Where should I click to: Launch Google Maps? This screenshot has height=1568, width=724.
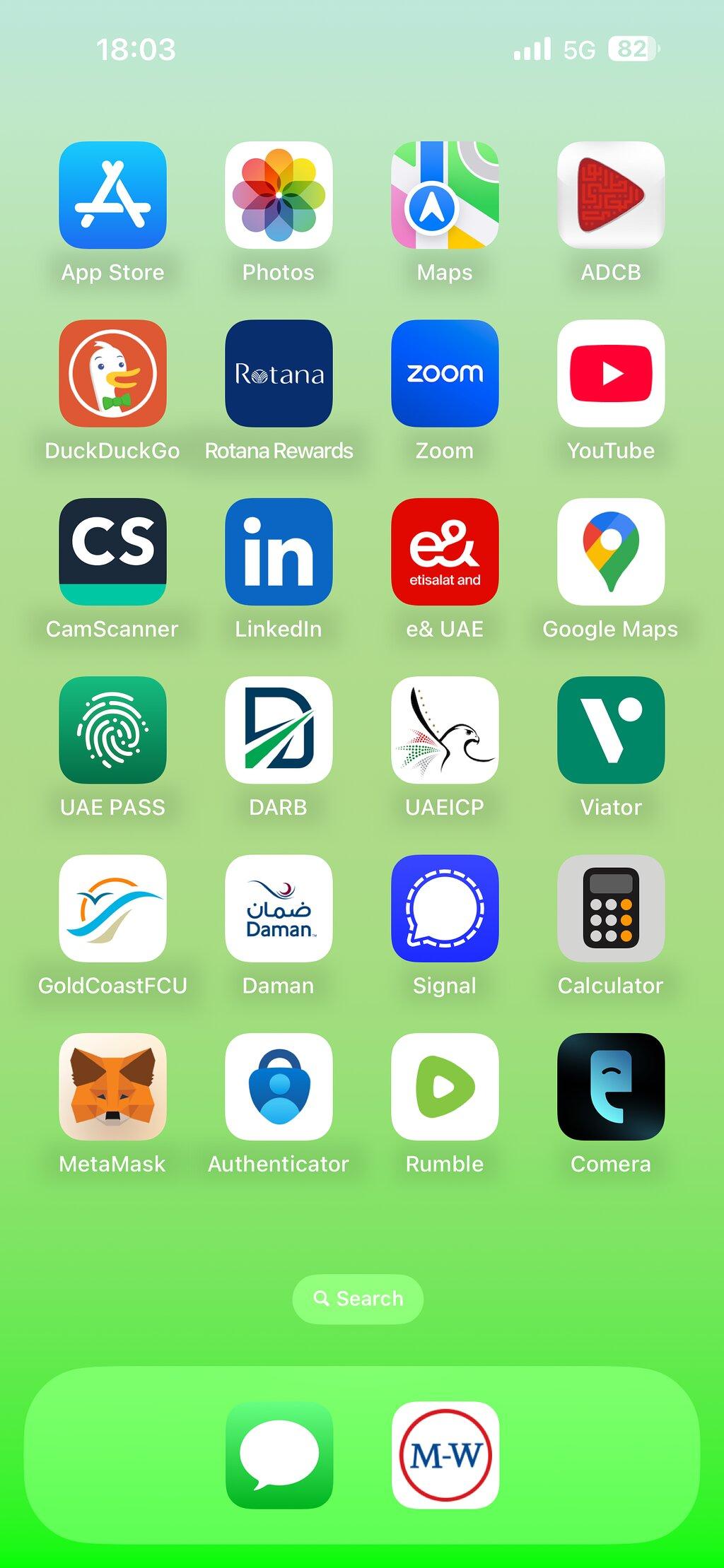click(x=611, y=552)
